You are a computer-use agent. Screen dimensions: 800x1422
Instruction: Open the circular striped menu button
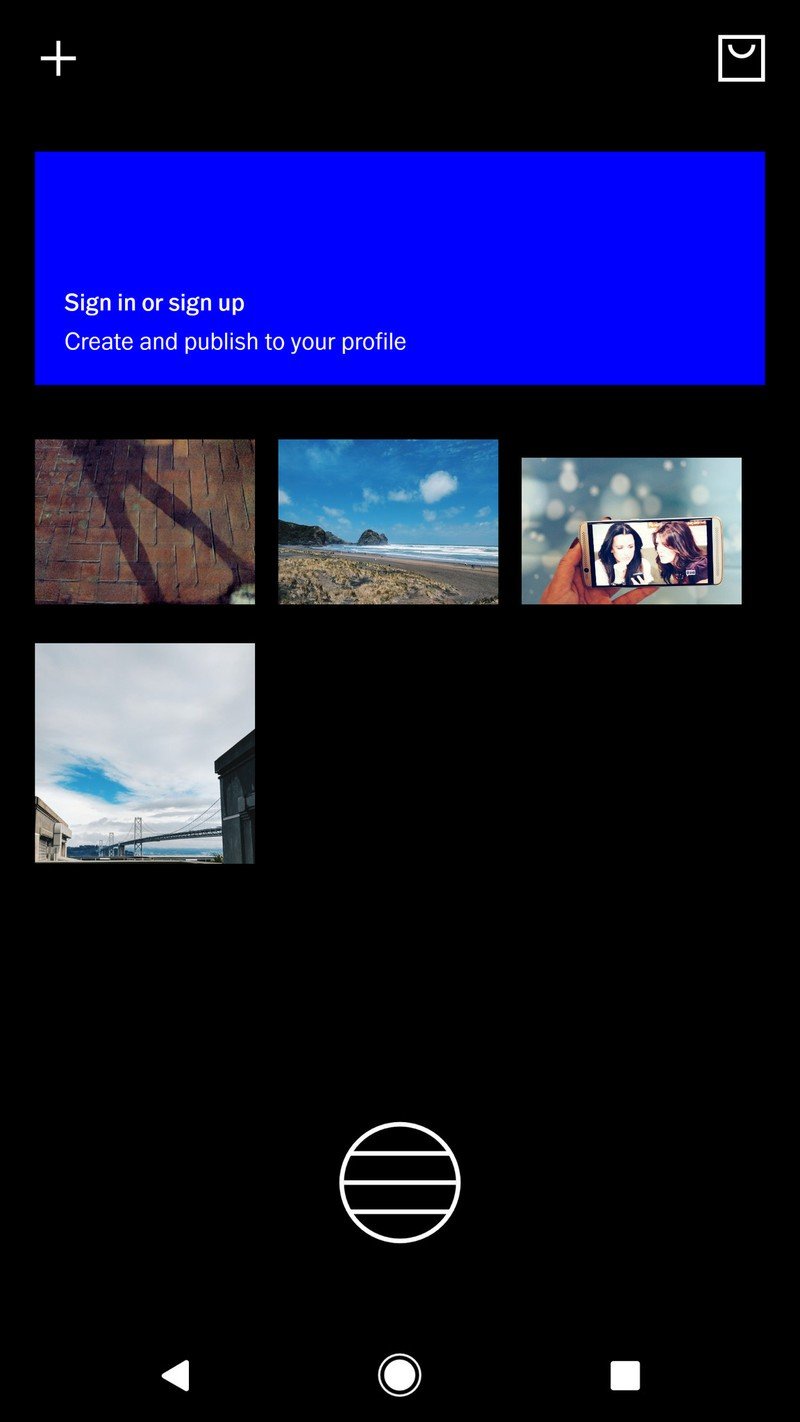400,1182
